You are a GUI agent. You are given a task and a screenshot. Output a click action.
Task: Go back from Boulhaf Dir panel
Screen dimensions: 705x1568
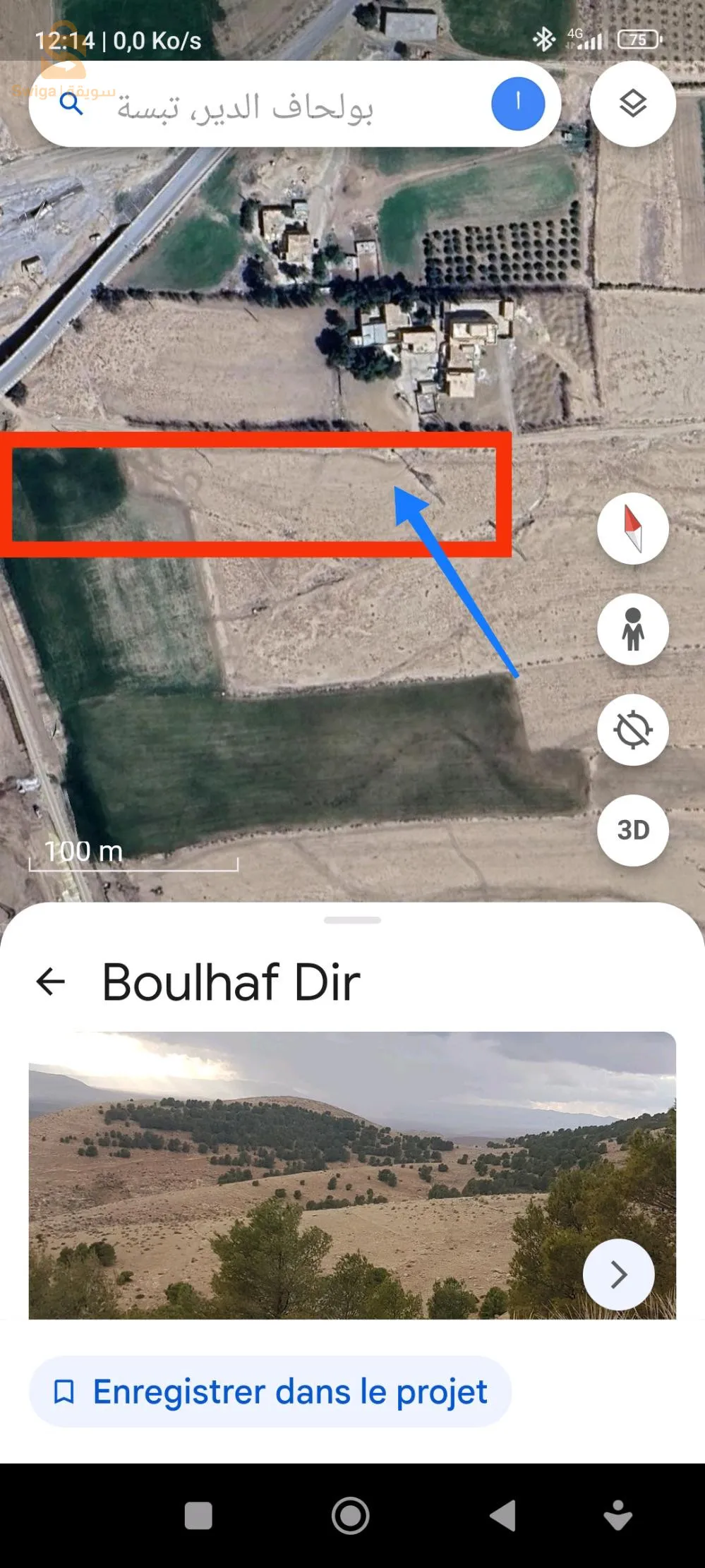(51, 981)
